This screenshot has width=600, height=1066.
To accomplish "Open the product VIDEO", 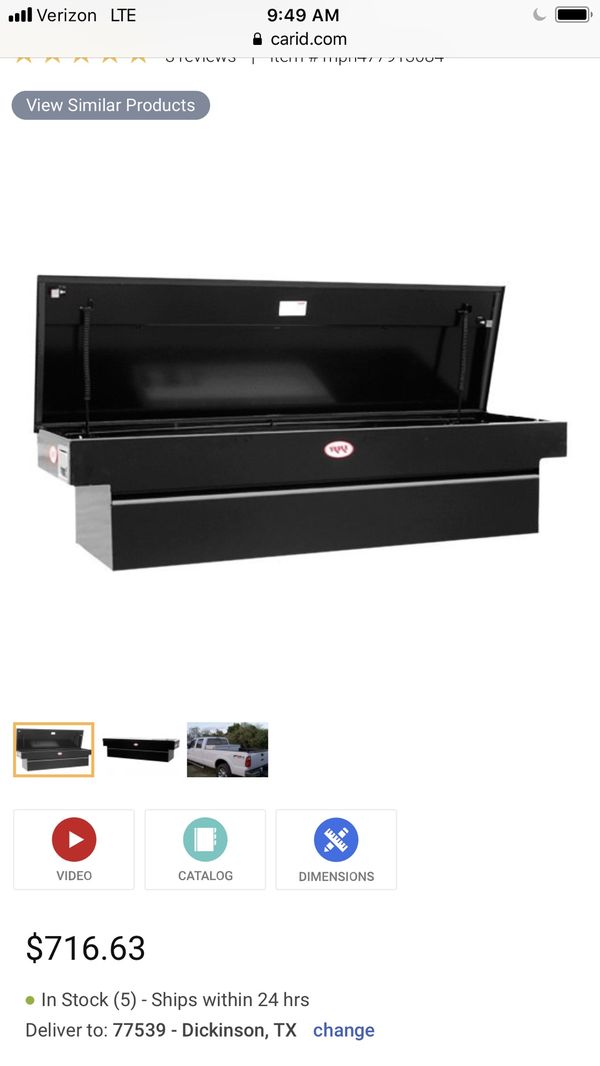I will pyautogui.click(x=74, y=849).
